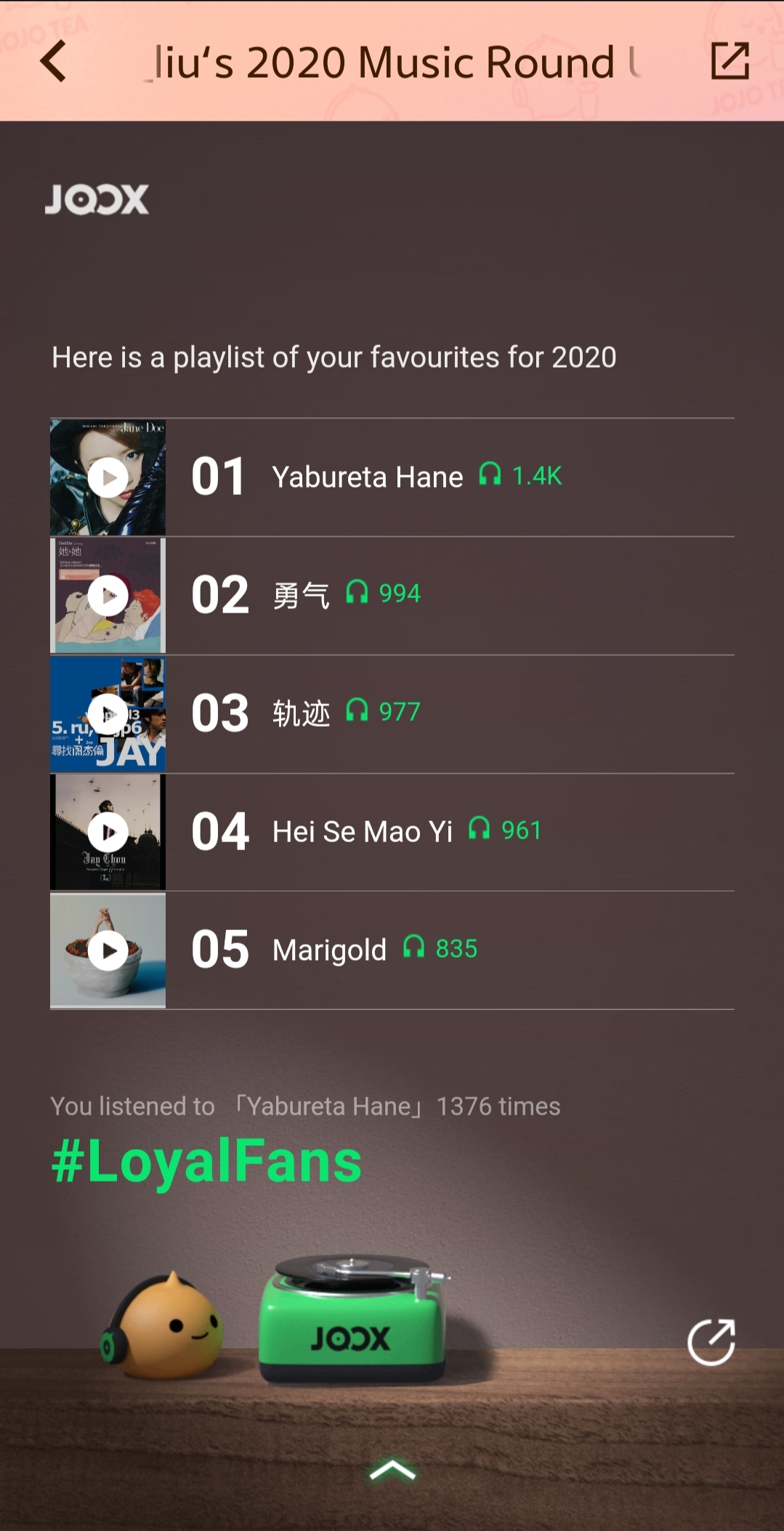Go back using the header arrow
The height and width of the screenshot is (1531, 784).
tap(54, 61)
